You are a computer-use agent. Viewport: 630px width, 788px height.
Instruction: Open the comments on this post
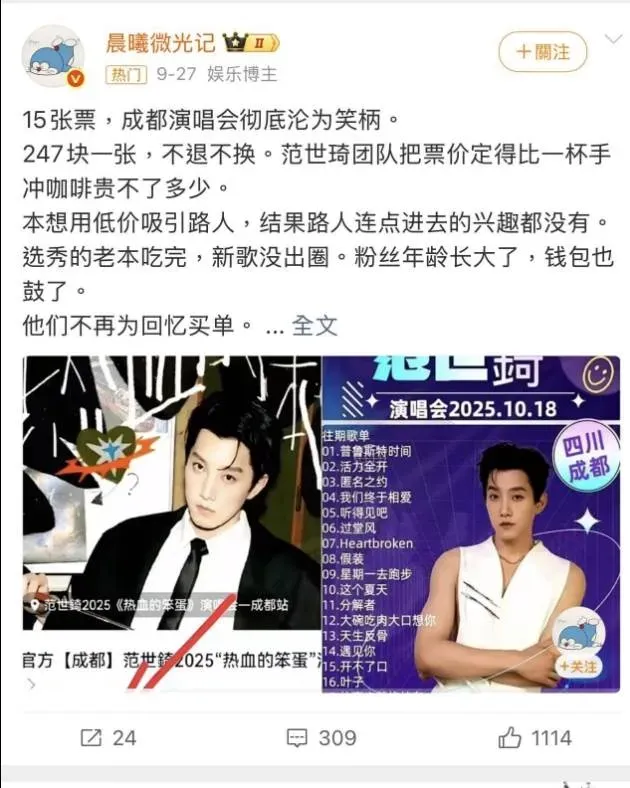321,737
